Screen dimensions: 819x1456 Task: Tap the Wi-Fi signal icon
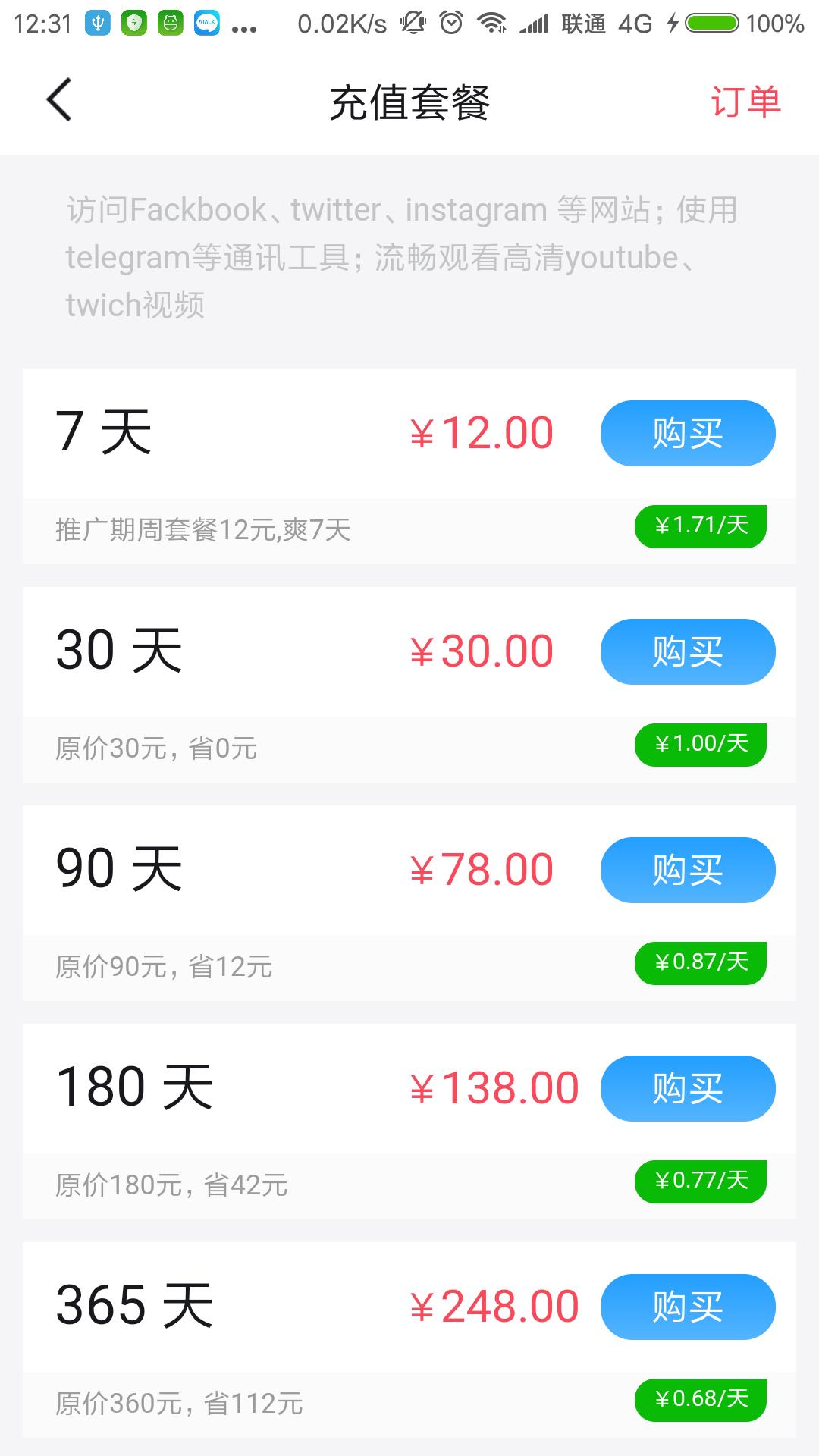click(x=494, y=23)
